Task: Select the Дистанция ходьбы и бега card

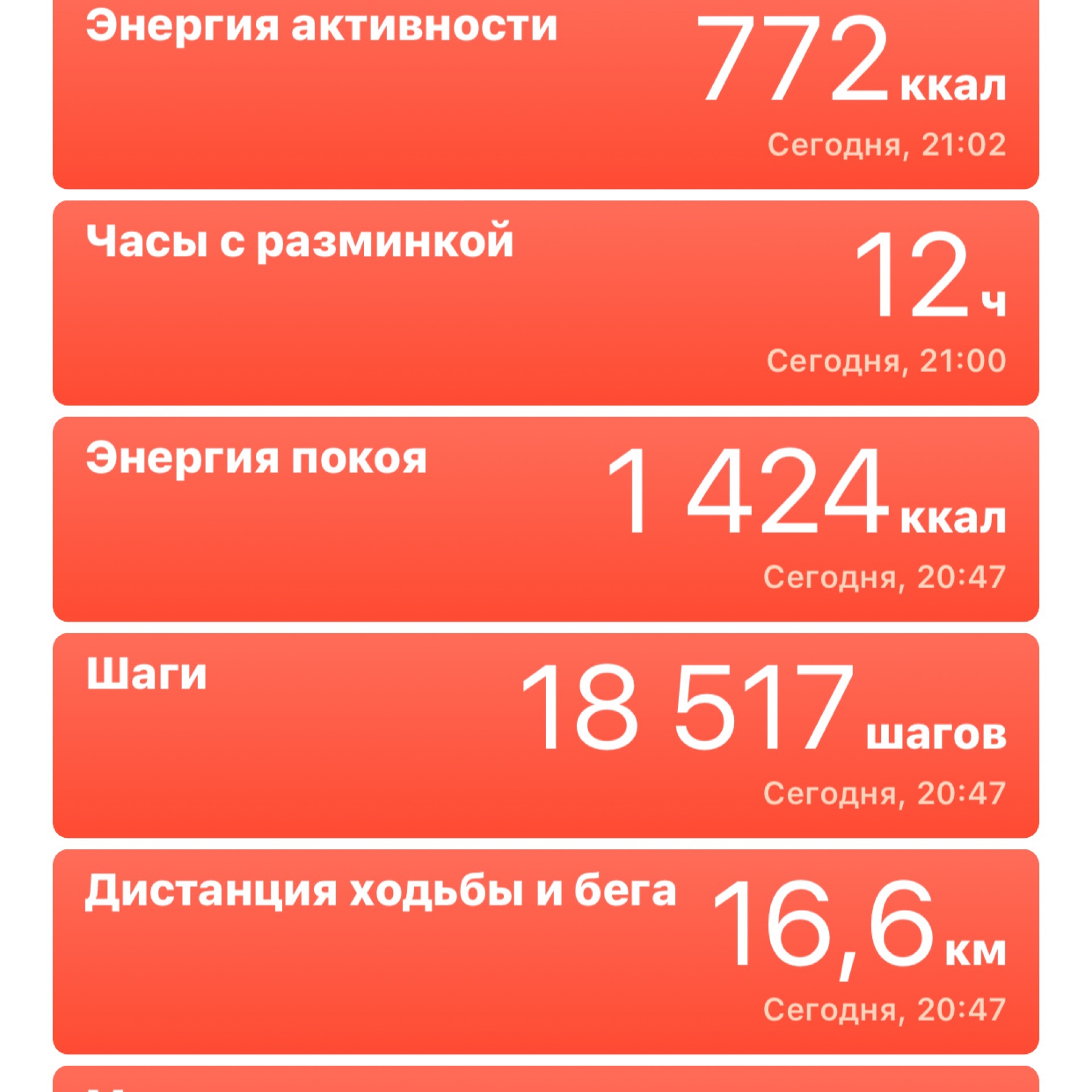Action: pos(545,951)
